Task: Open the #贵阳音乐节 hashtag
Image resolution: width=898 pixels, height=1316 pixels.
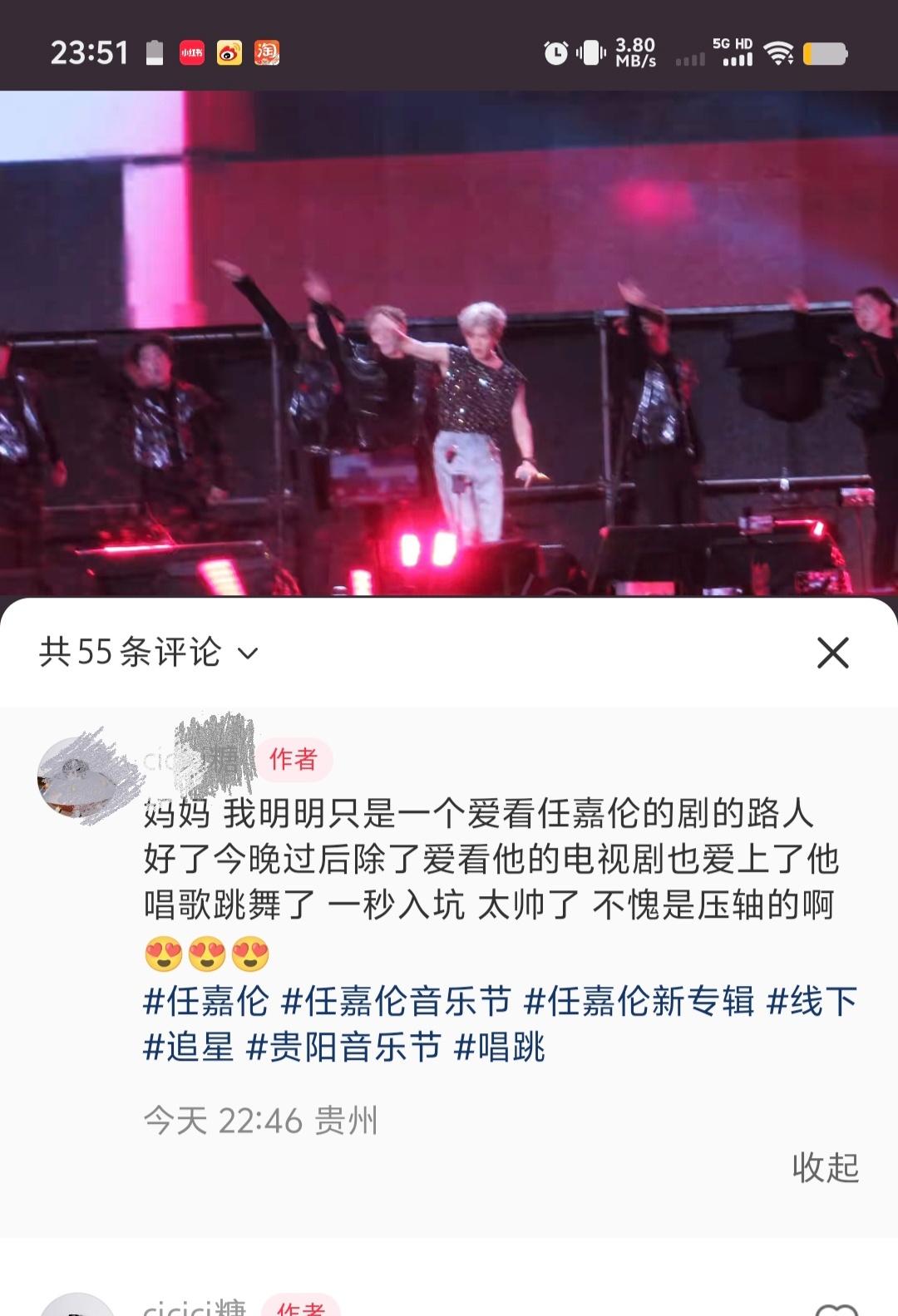Action: pyautogui.click(x=343, y=1047)
